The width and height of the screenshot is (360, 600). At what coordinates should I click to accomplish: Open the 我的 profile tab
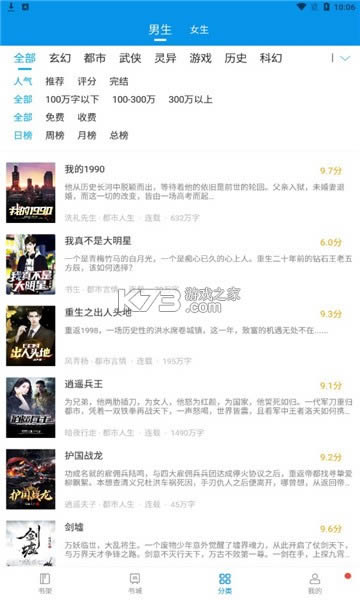315,583
